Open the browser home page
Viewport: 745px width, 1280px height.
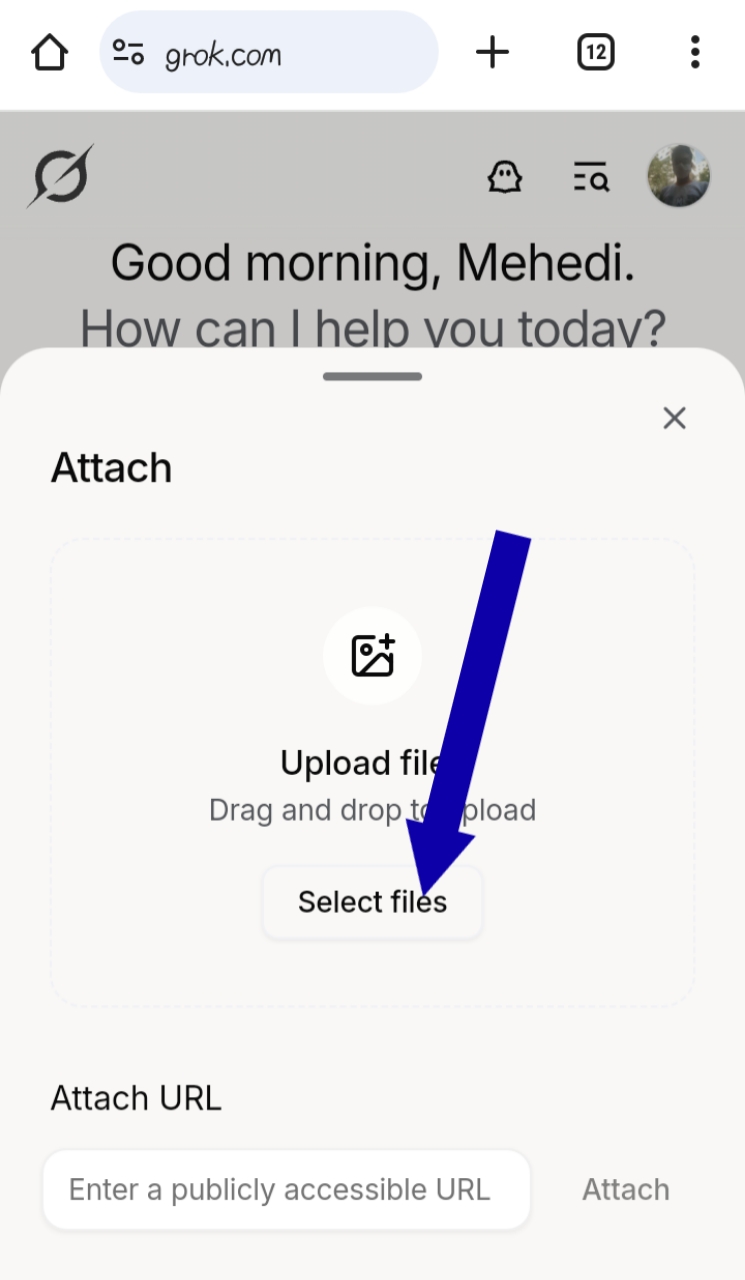coord(50,52)
